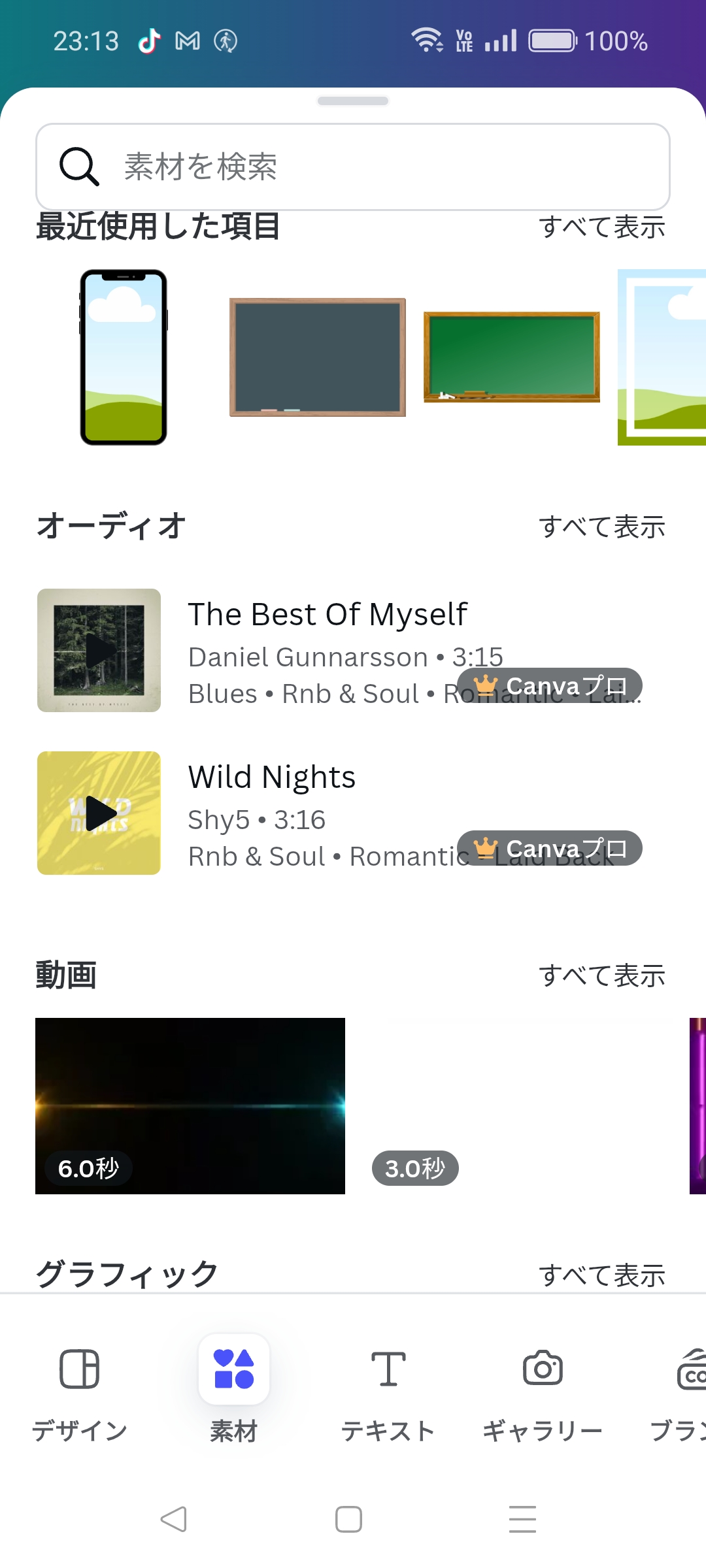Open the 3.0秒 video clip
This screenshot has height=1568, width=706.
[516, 1105]
